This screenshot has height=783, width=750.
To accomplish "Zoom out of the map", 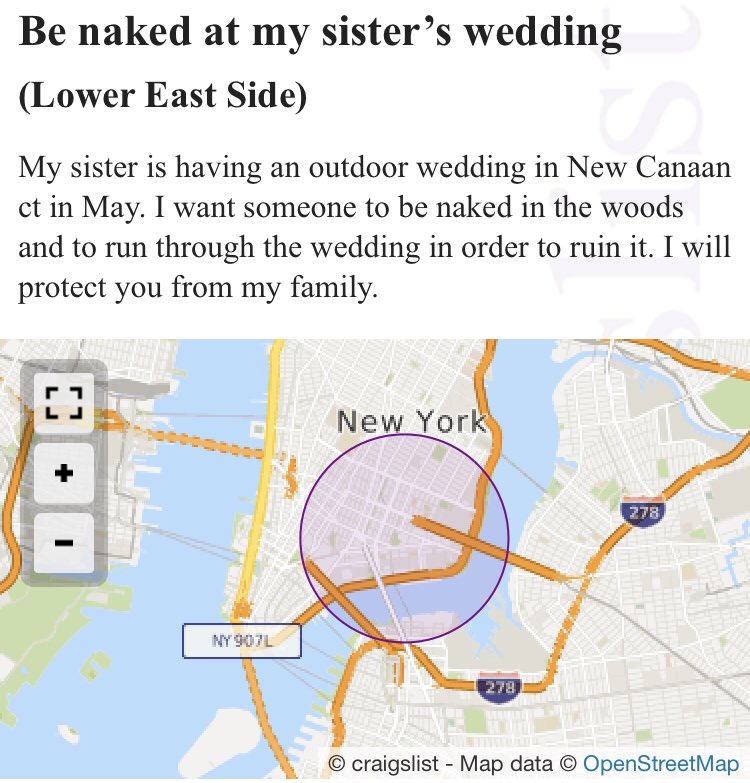I will click(x=63, y=542).
